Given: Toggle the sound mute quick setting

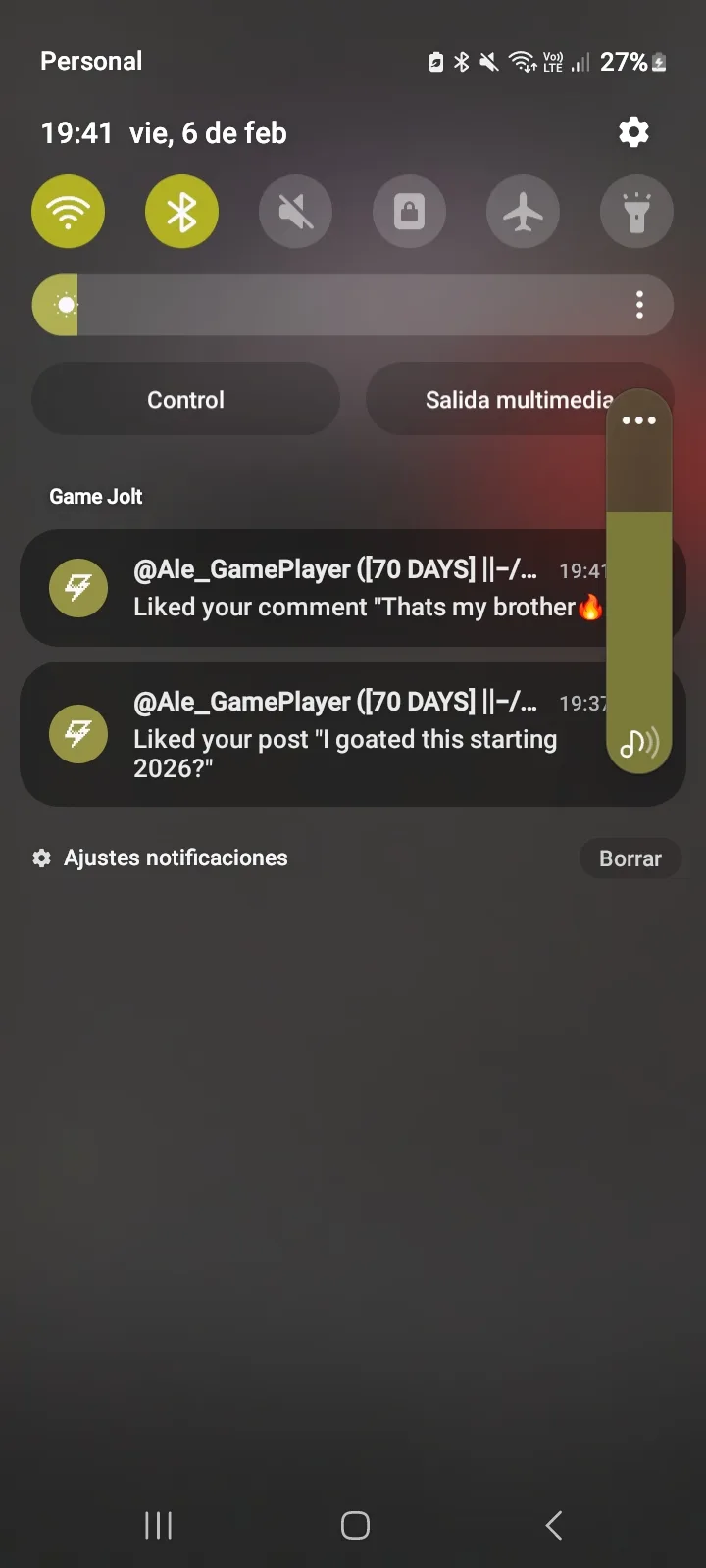Looking at the screenshot, I should (295, 212).
